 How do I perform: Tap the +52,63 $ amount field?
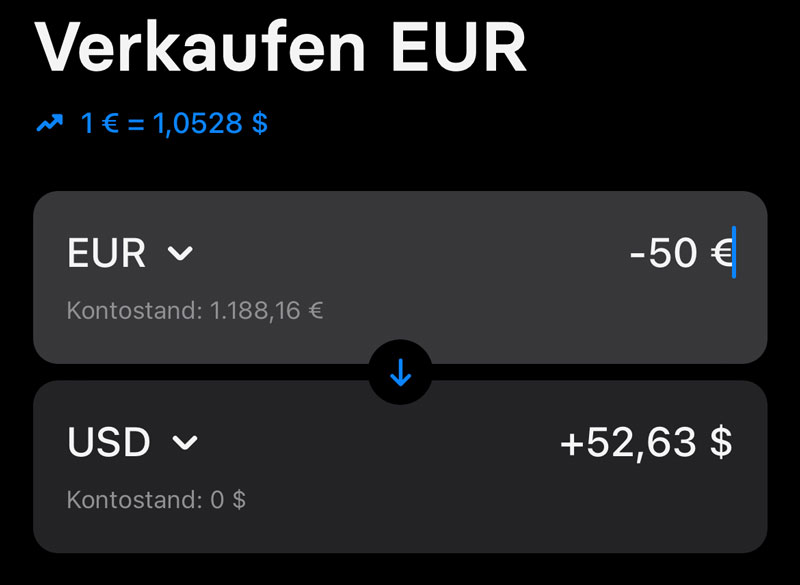point(646,442)
